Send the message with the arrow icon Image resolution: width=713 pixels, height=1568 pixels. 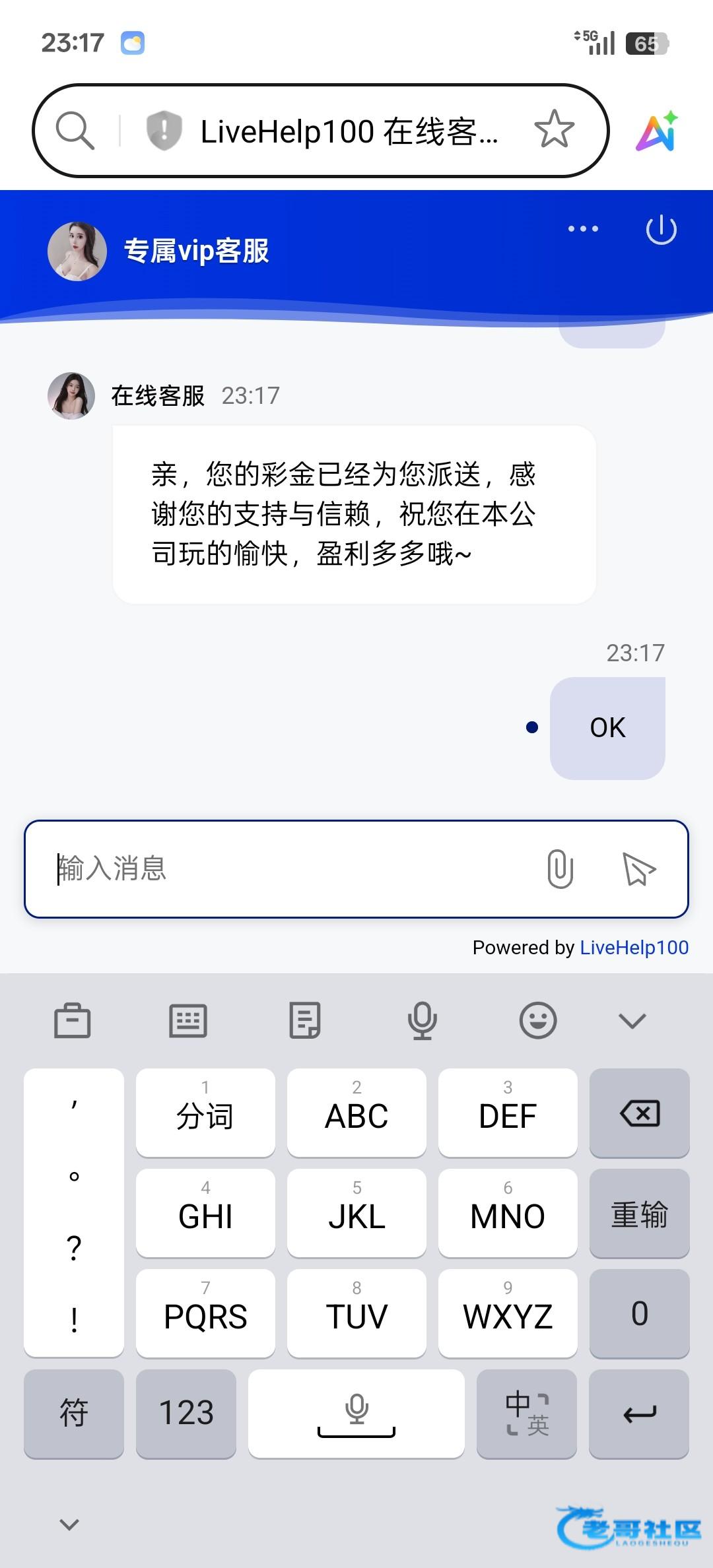click(638, 868)
